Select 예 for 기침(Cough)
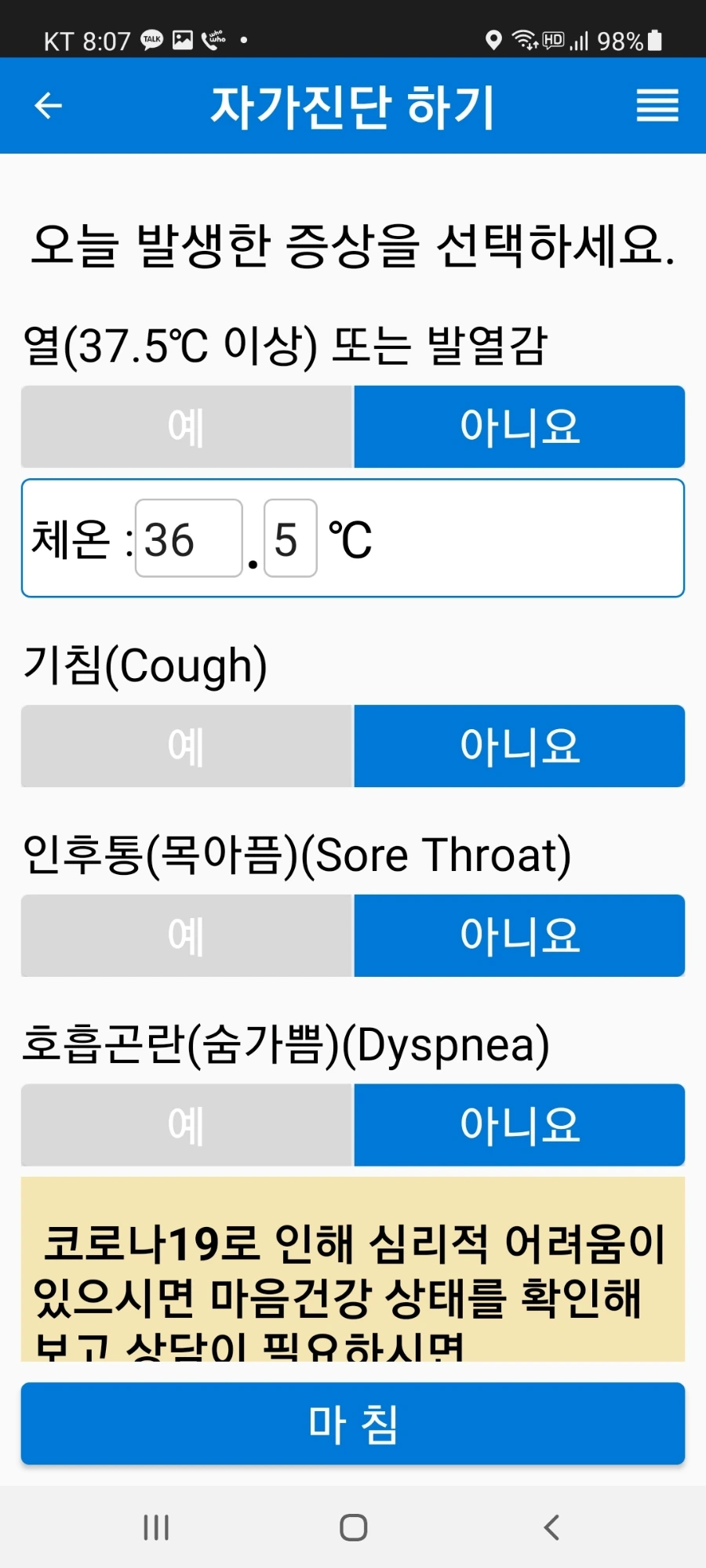The height and width of the screenshot is (1568, 706). 187,746
